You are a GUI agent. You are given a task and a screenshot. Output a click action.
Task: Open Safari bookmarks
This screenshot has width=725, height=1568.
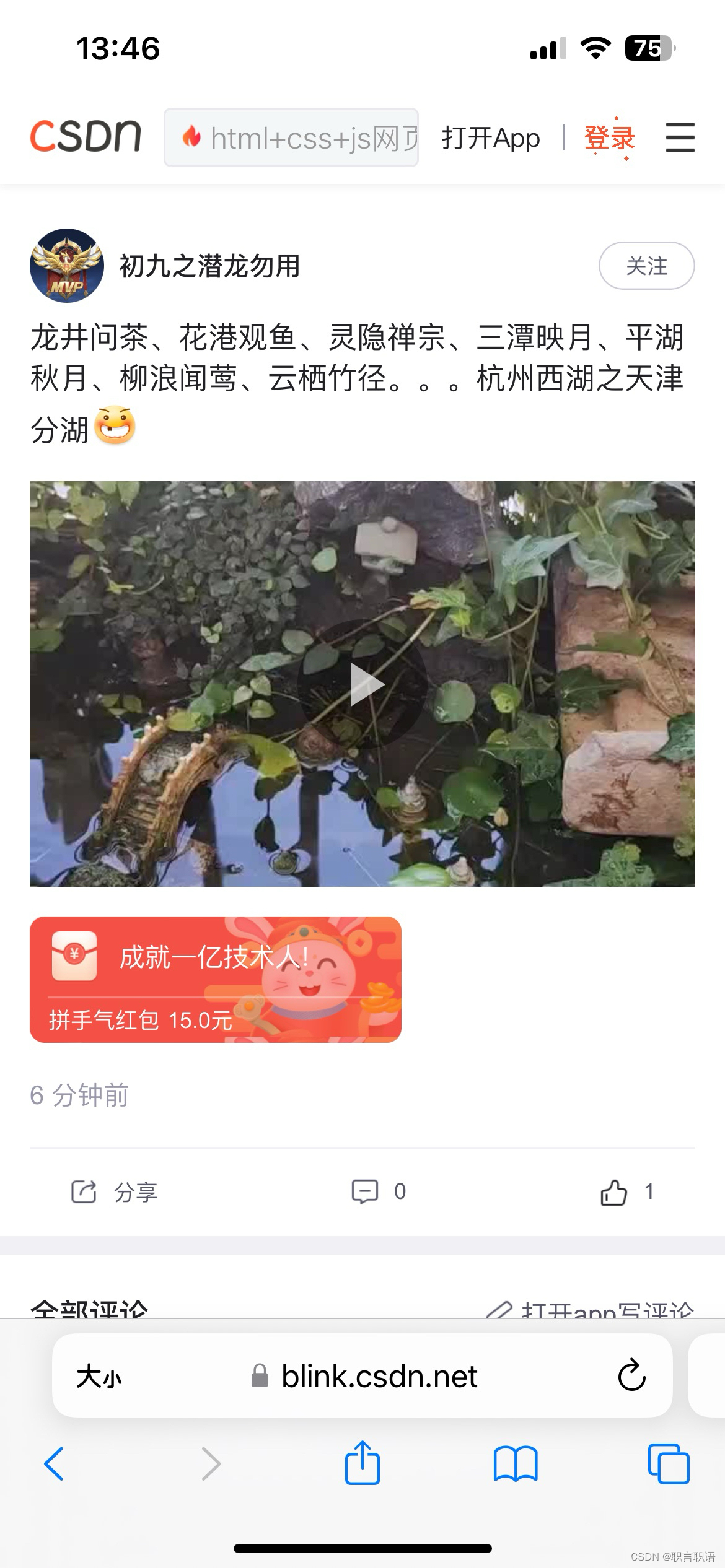point(516,1464)
